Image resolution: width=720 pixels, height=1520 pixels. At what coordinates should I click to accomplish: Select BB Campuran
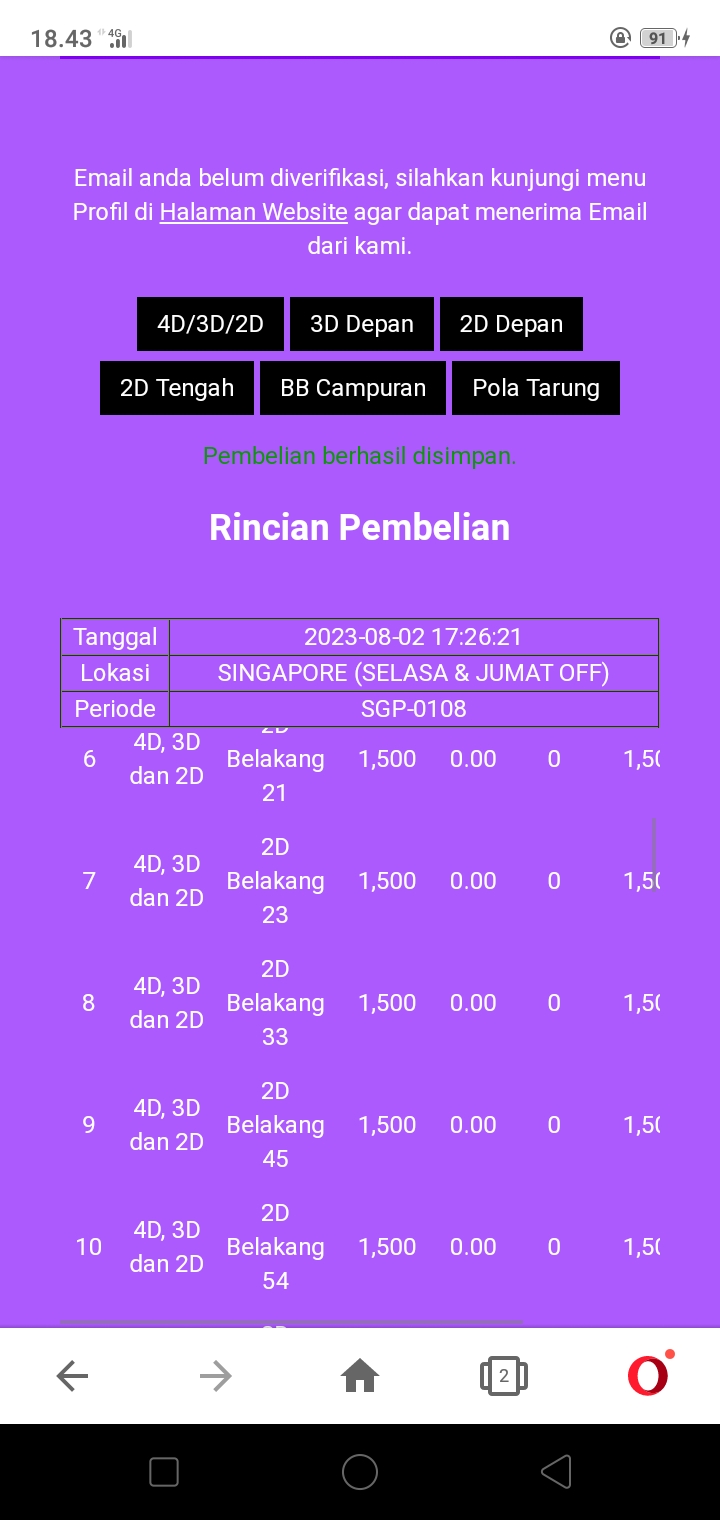click(x=353, y=388)
